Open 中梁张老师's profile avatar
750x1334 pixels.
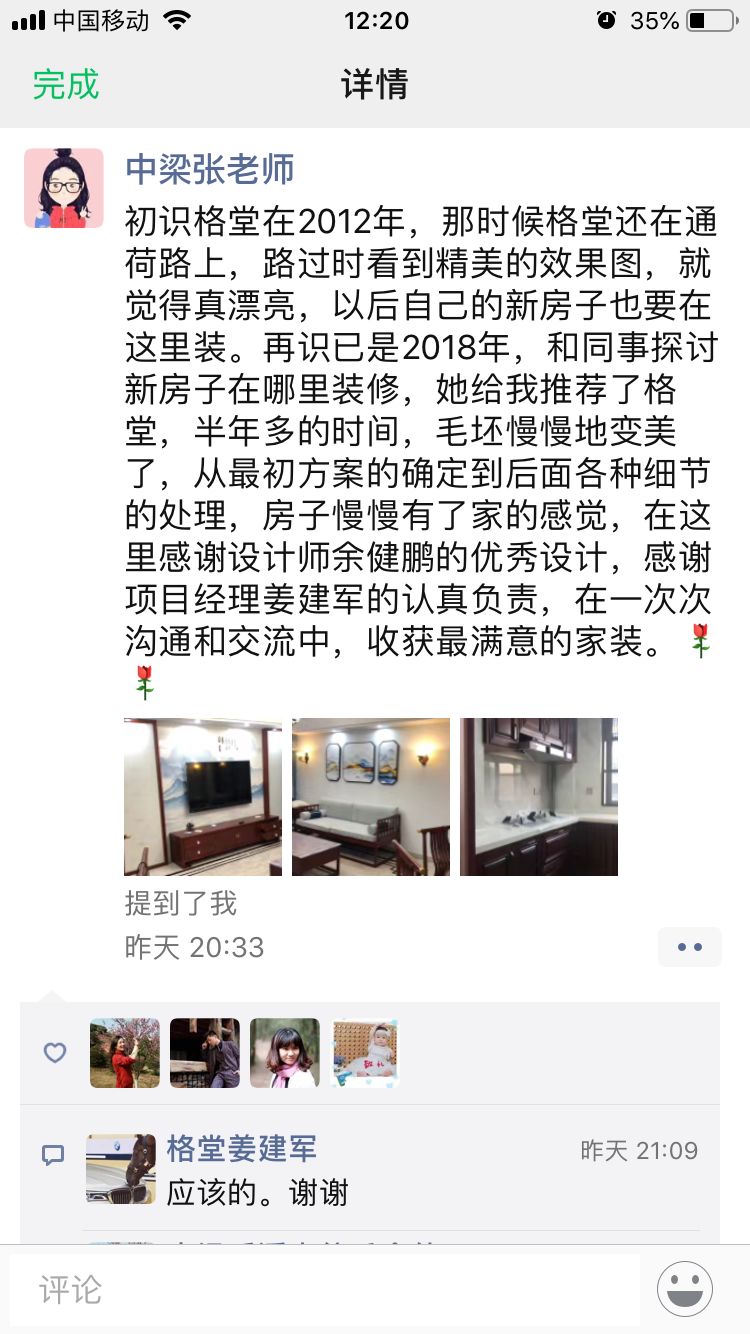[64, 188]
